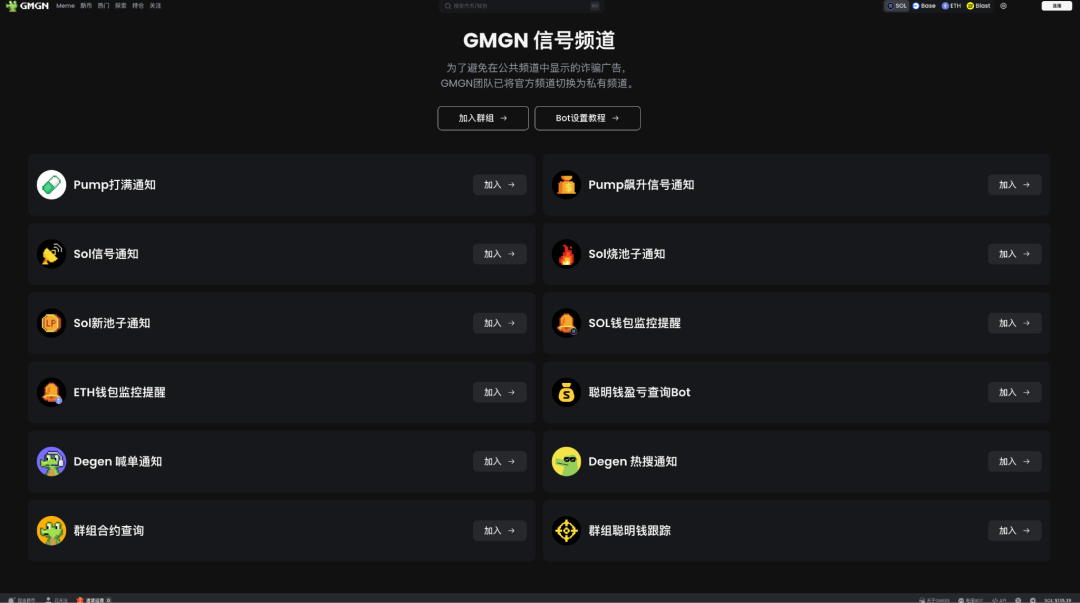The image size is (1080, 603).
Task: Join the Degen 热搜通知 channel
Action: pyautogui.click(x=1014, y=461)
